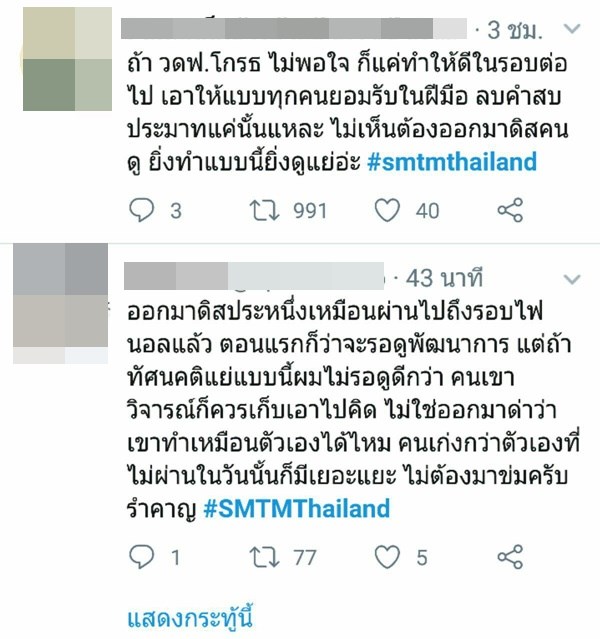Open the dropdown arrow on the 43 นาที tweet
The image size is (600, 639).
click(x=573, y=277)
